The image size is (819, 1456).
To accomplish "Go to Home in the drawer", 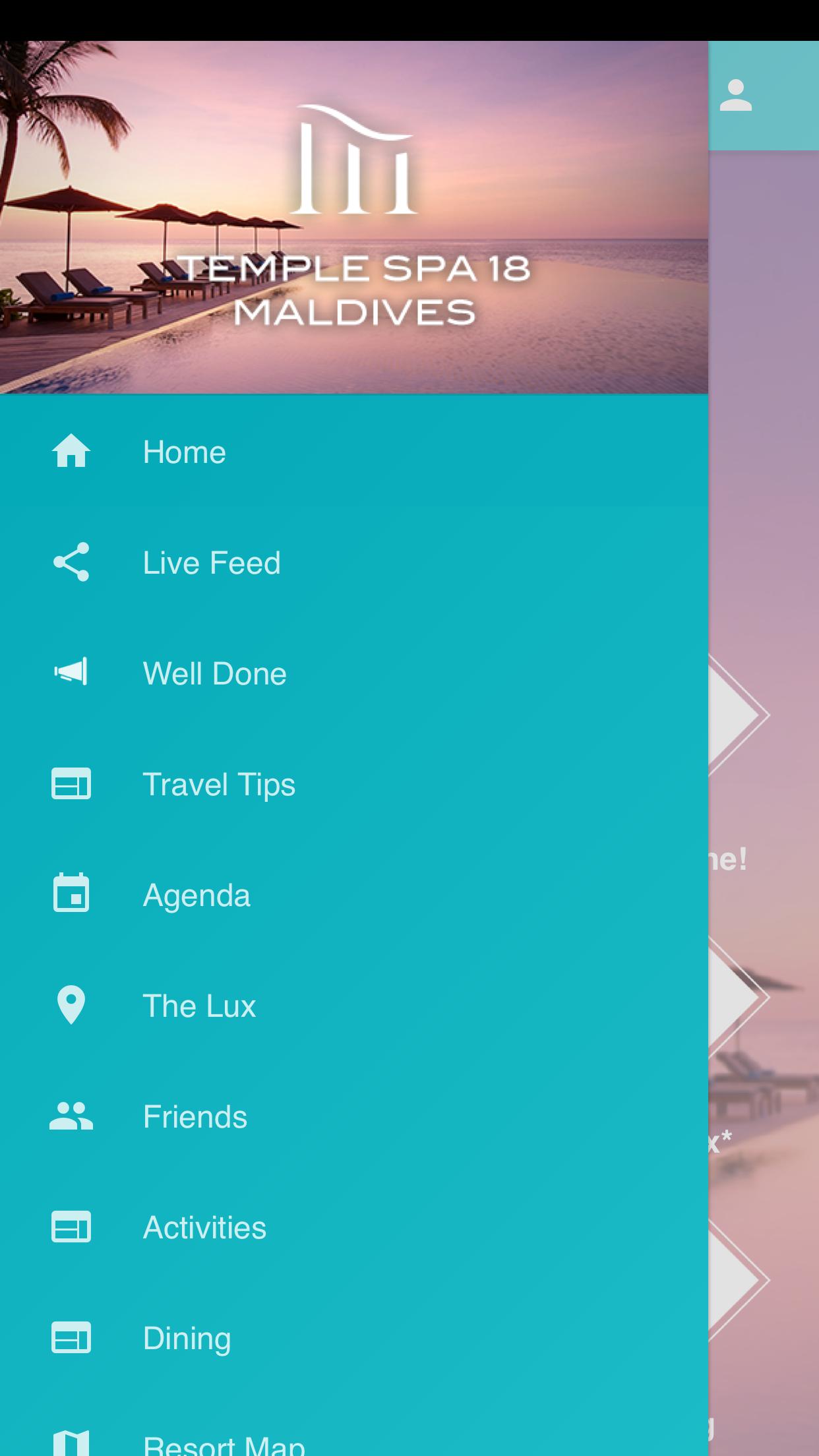I will [185, 452].
